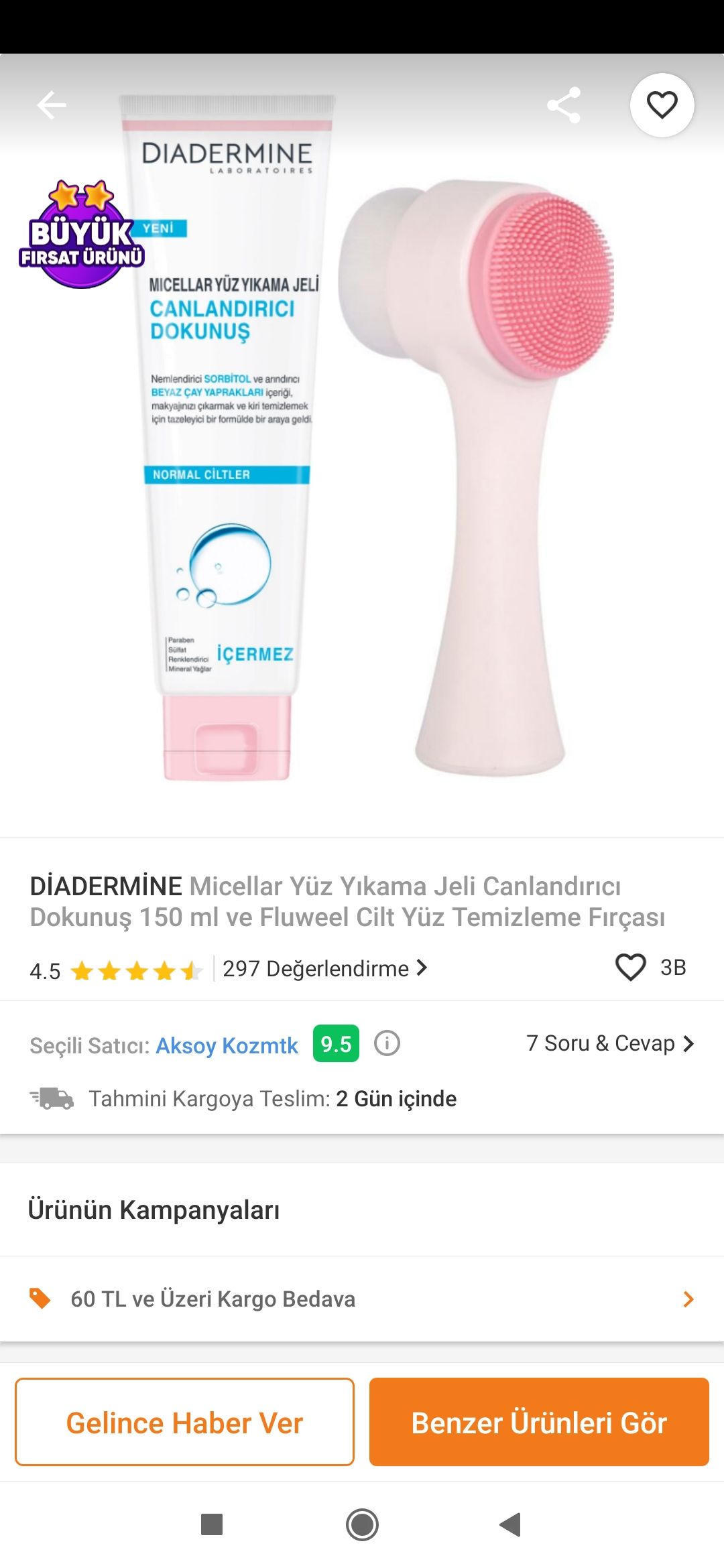Tap Gelince Haber Ver button
This screenshot has height=1568, width=724.
(x=184, y=1422)
